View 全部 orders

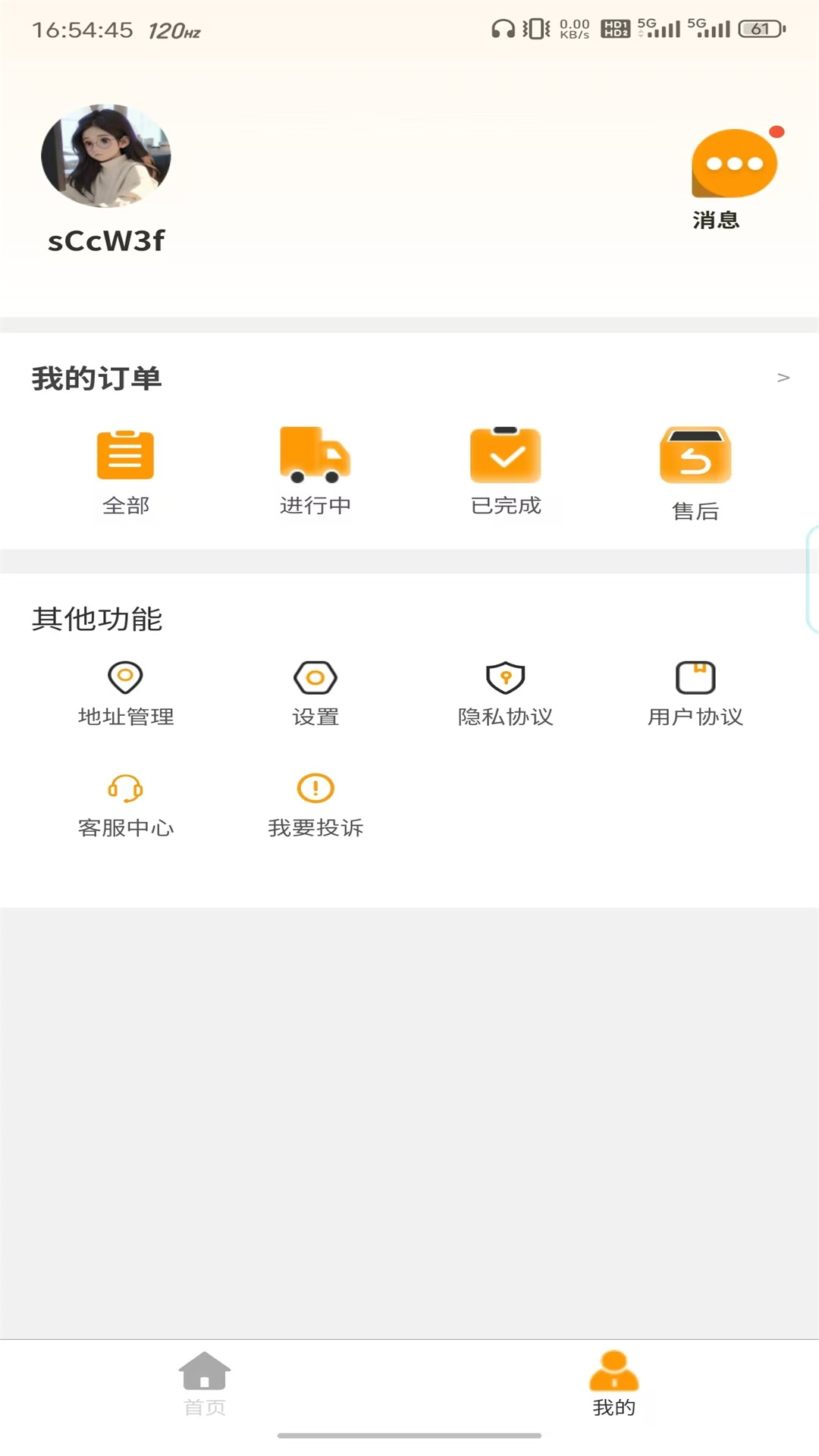tap(126, 472)
